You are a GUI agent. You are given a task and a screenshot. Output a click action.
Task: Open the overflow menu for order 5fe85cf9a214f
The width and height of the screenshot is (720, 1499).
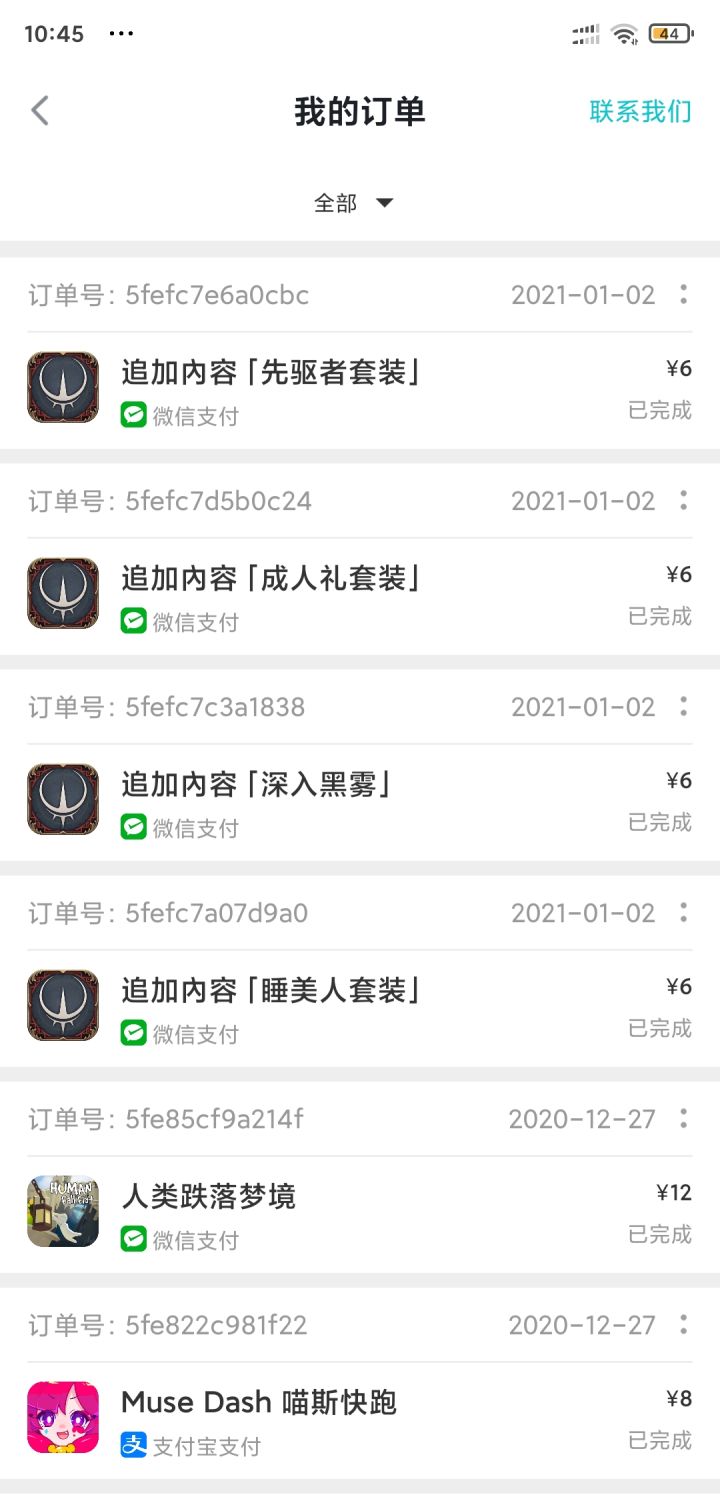pyautogui.click(x=683, y=1118)
